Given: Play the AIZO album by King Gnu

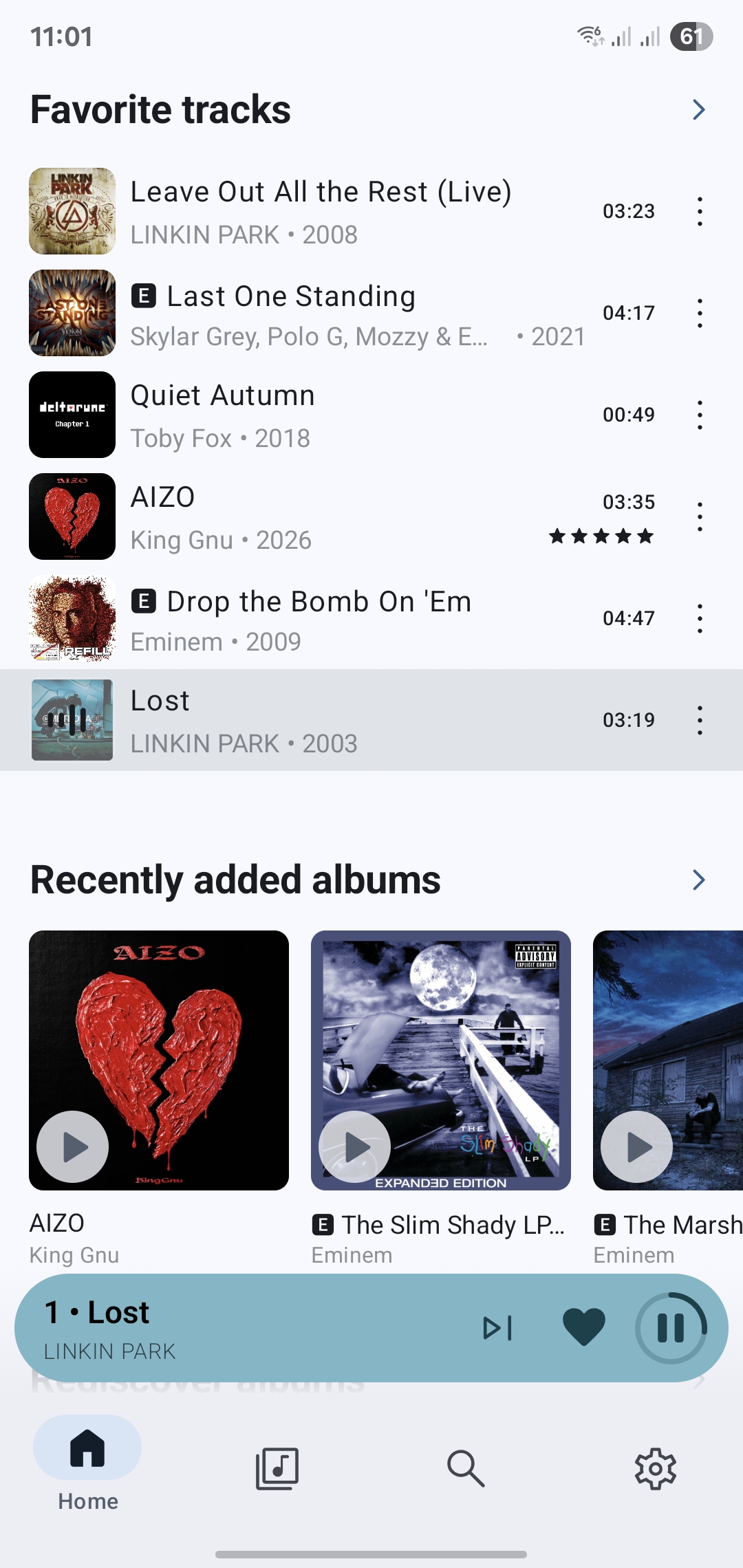Looking at the screenshot, I should pos(73,1146).
